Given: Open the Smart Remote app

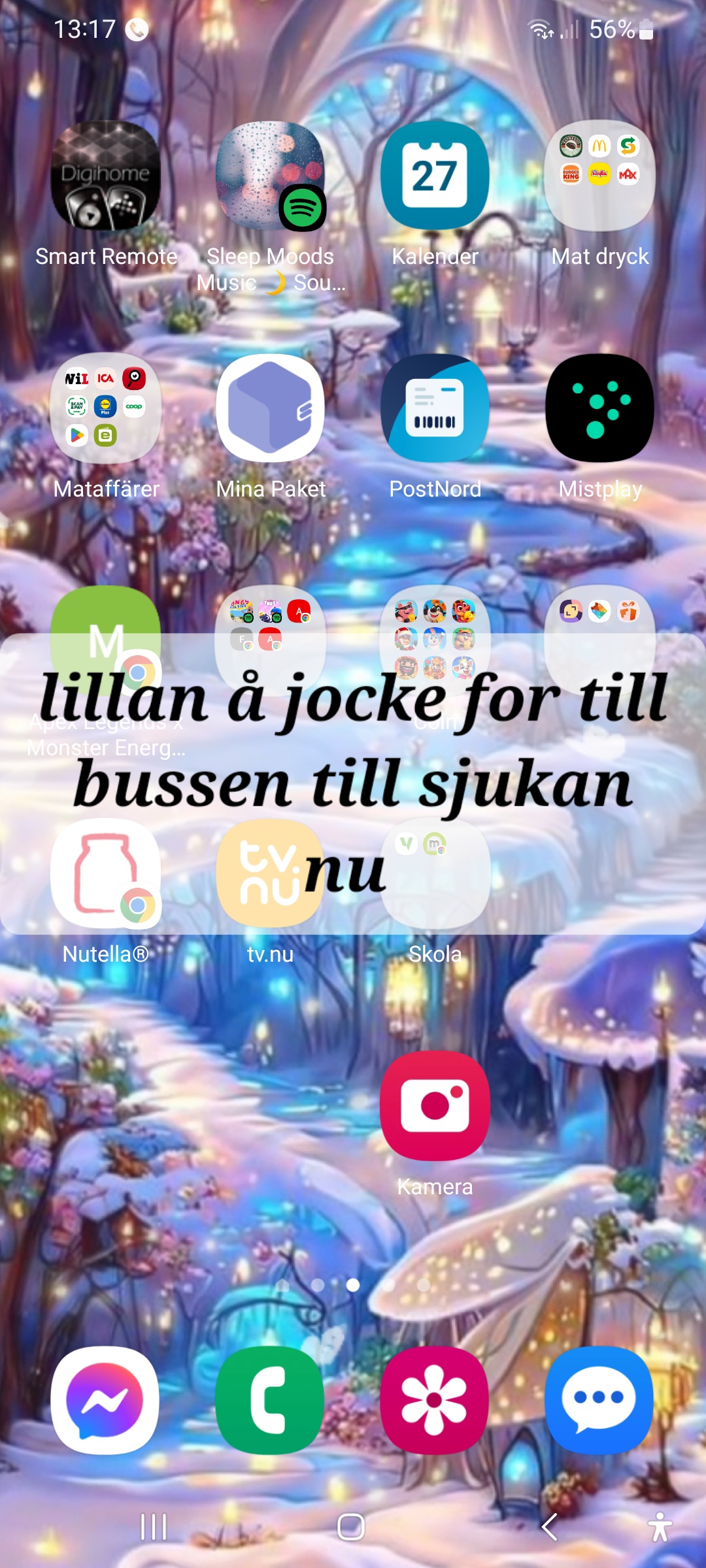Looking at the screenshot, I should [x=106, y=176].
